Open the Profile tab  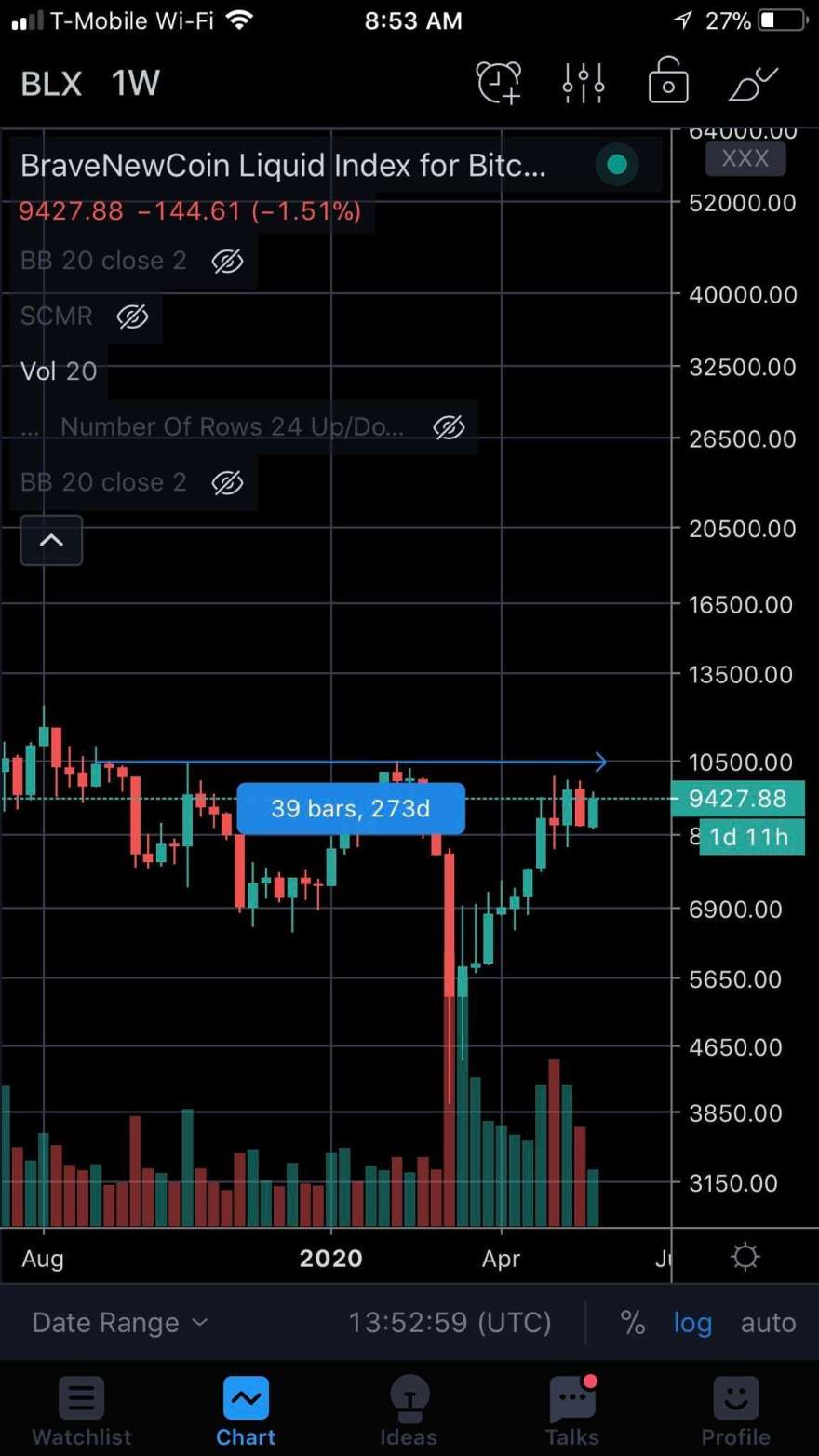[x=735, y=1411]
